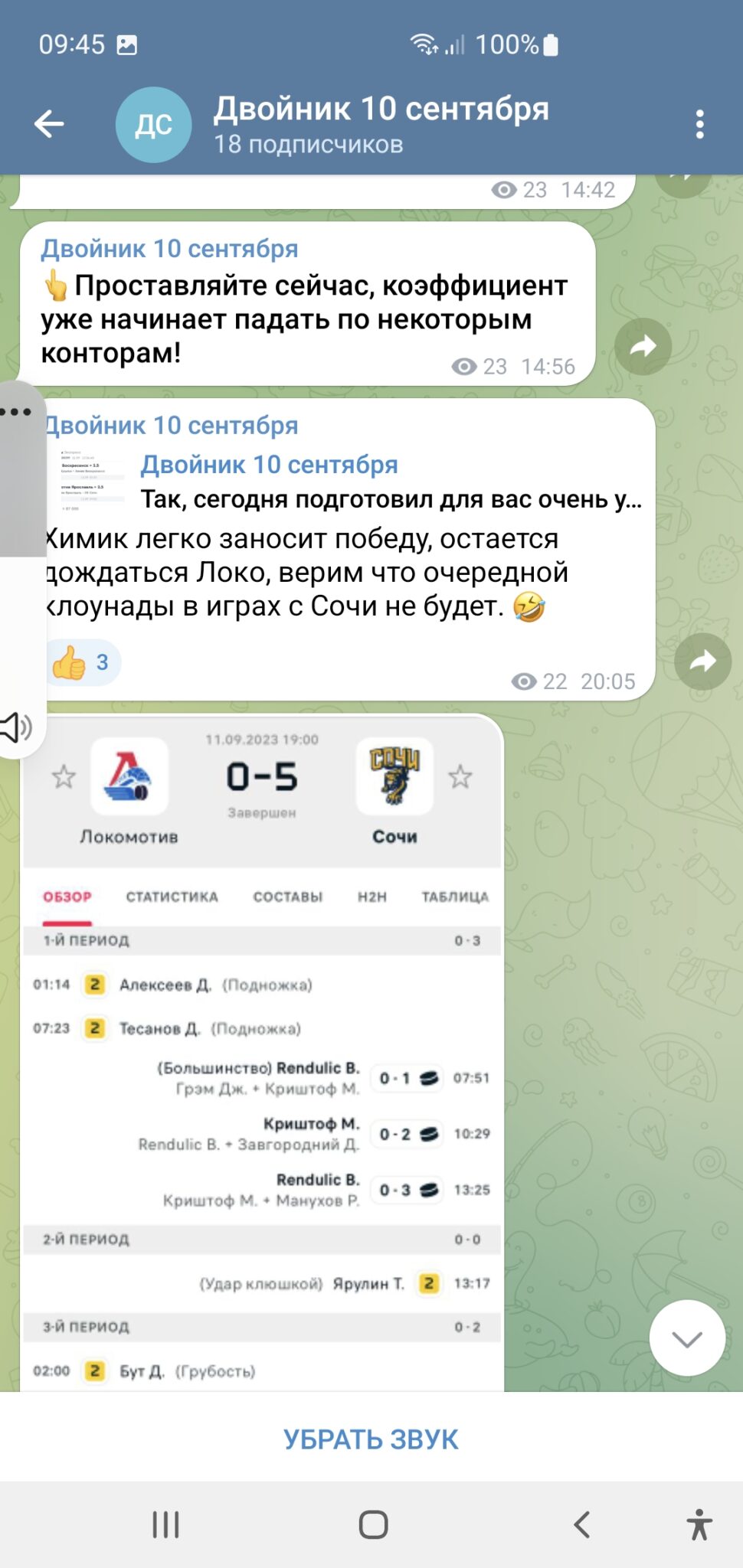This screenshot has width=743, height=1568.
Task: React with the thumbs up 3 reaction
Action: (x=82, y=662)
